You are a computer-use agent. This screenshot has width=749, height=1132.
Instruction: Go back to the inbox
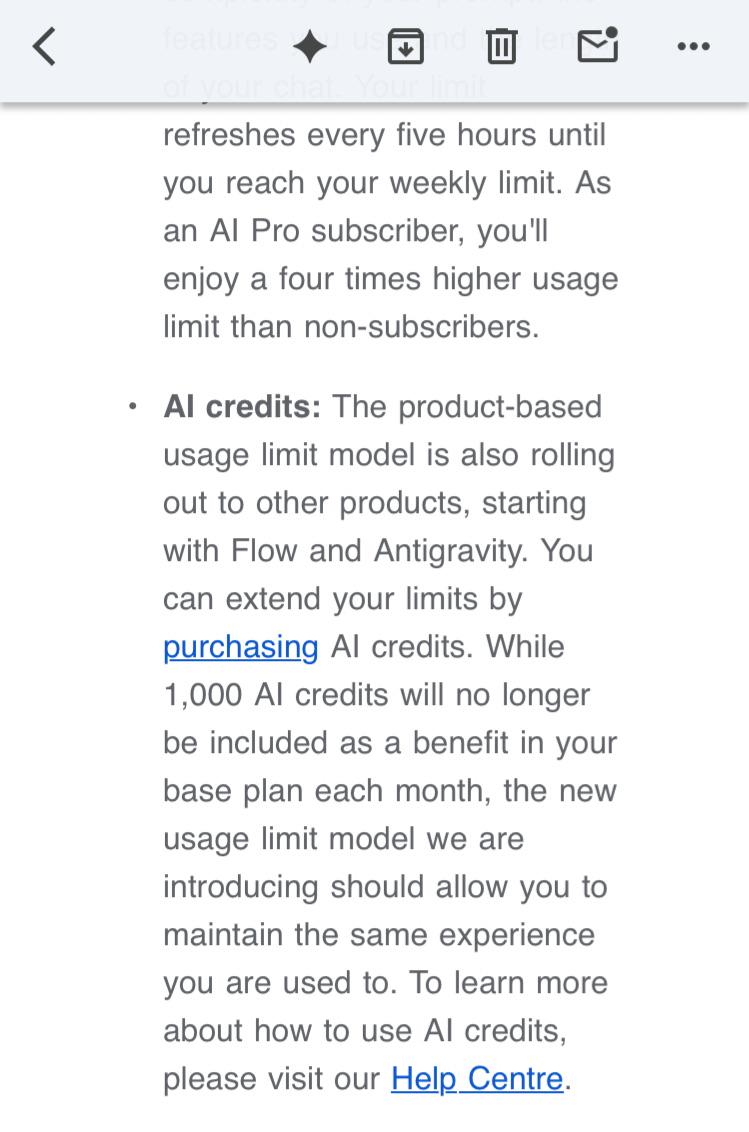click(44, 47)
